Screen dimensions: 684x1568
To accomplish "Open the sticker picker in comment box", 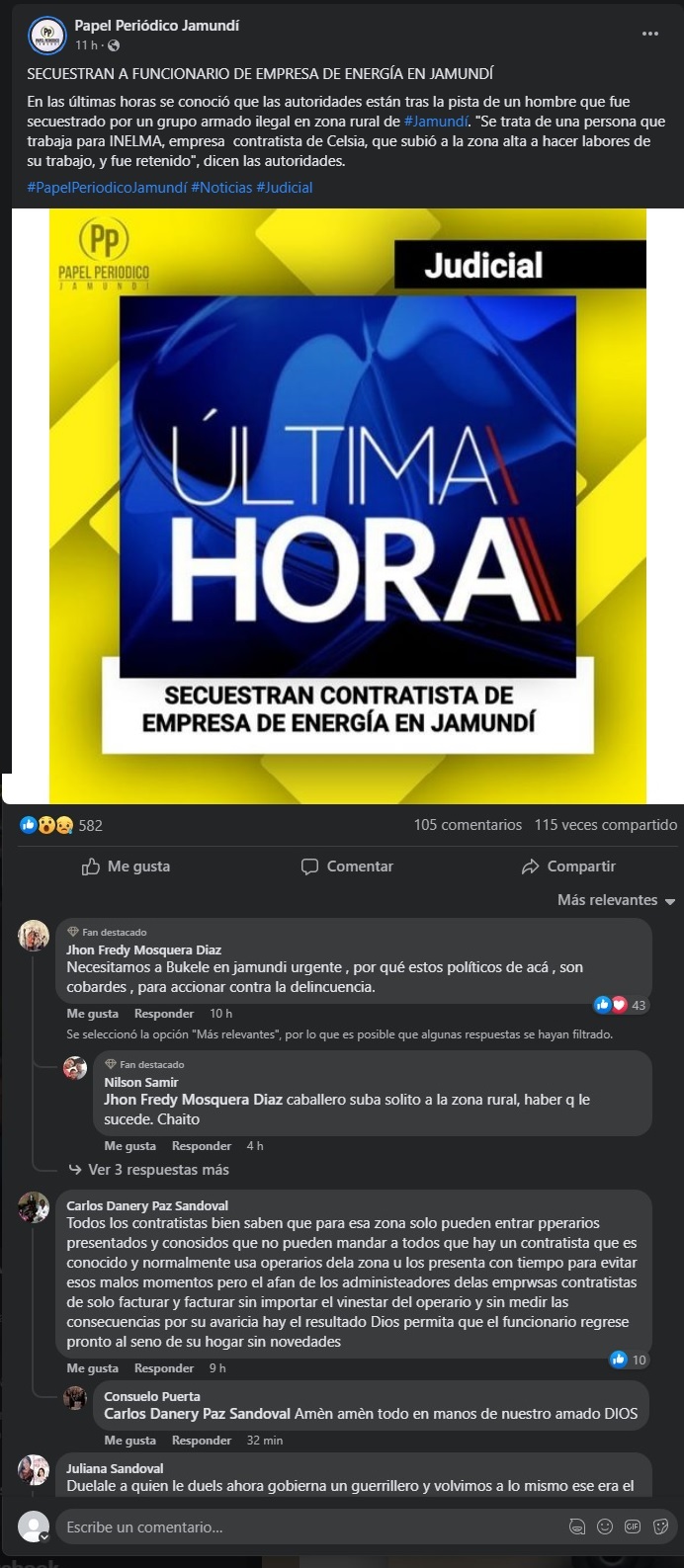I will 661,1527.
